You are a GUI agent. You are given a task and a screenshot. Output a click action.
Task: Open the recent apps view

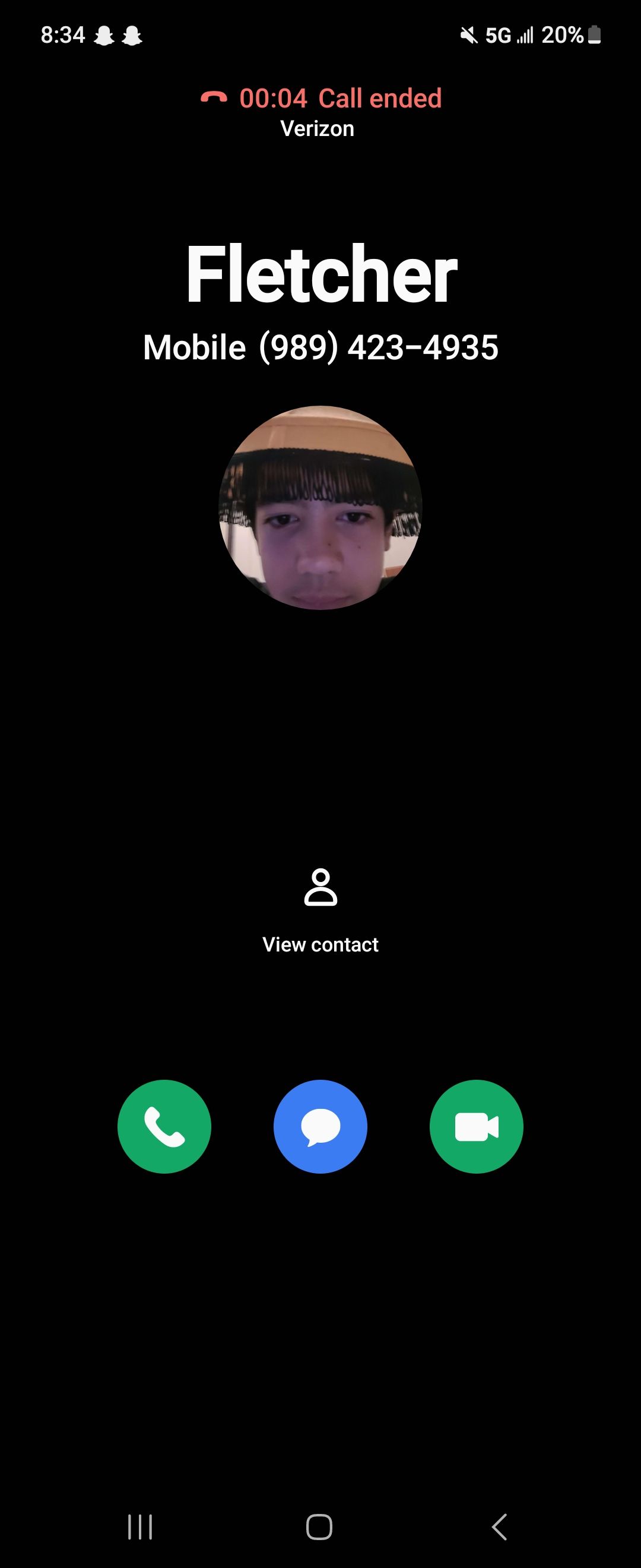tap(140, 1526)
